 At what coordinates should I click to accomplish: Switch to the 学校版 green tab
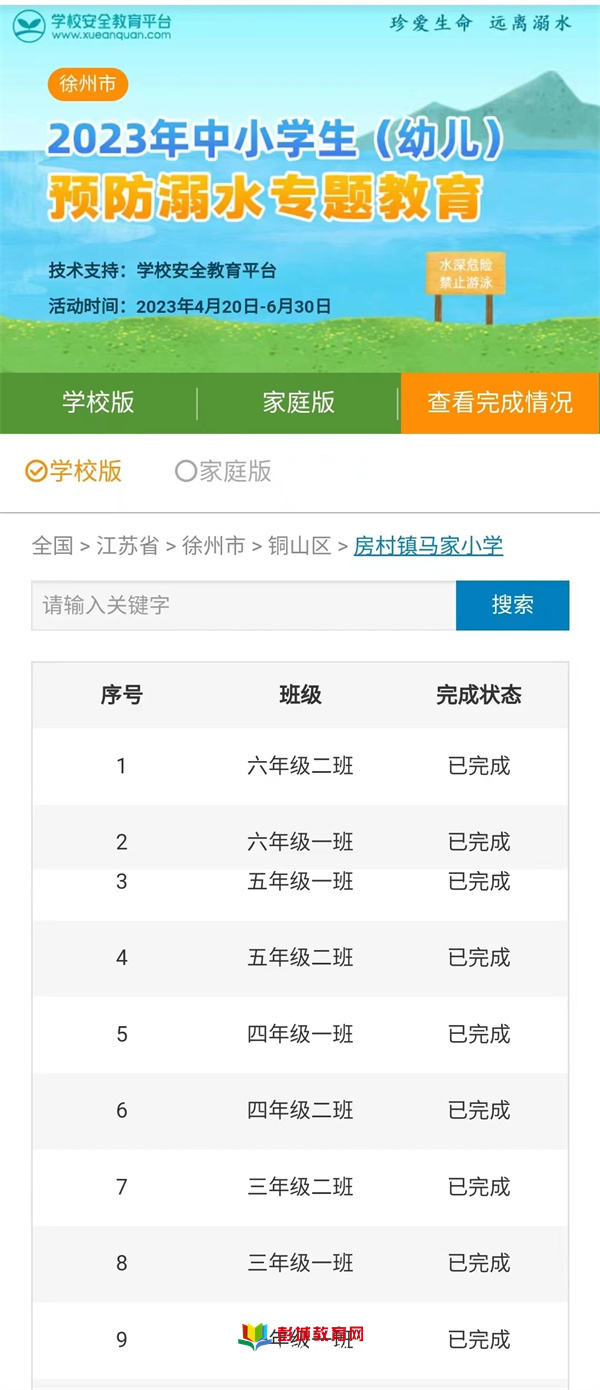98,403
